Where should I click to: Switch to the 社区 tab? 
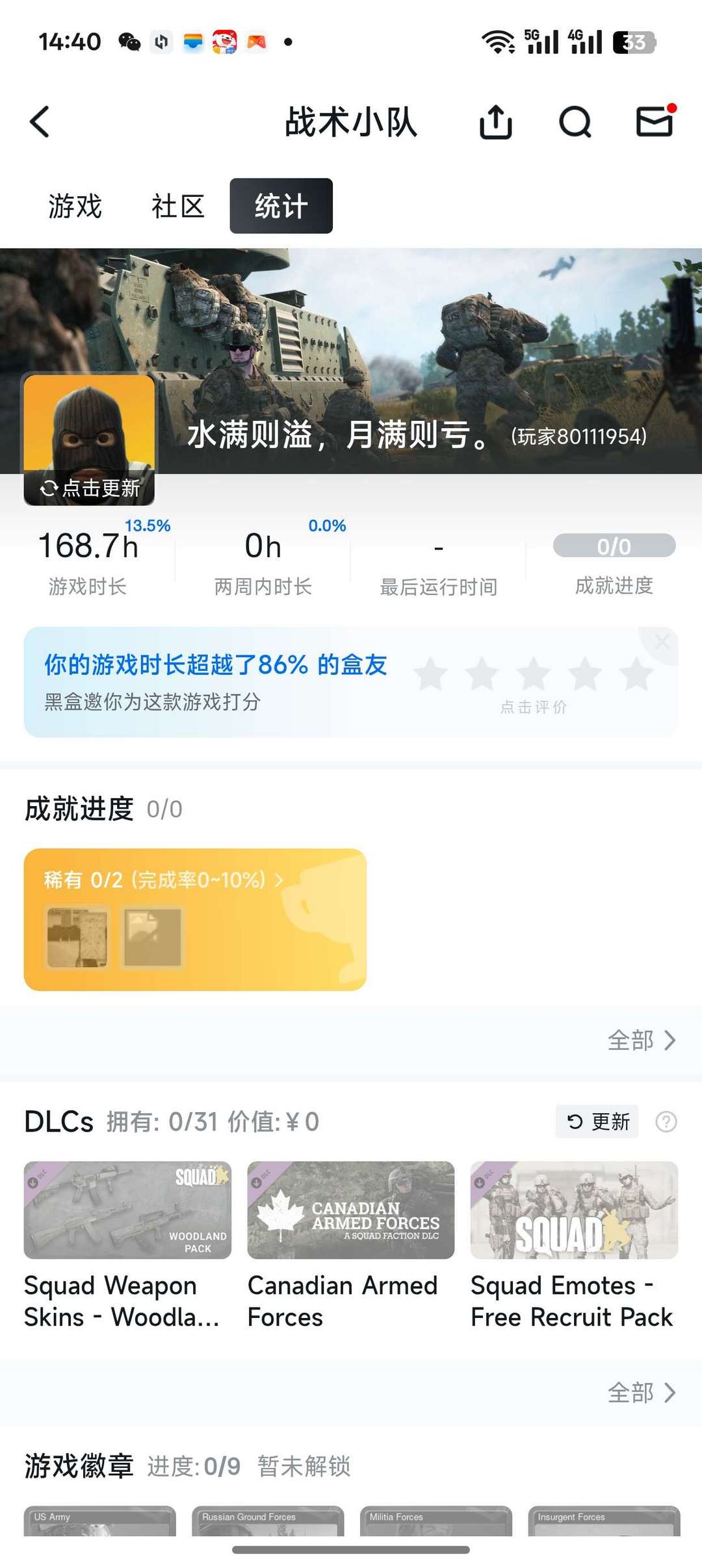178,207
